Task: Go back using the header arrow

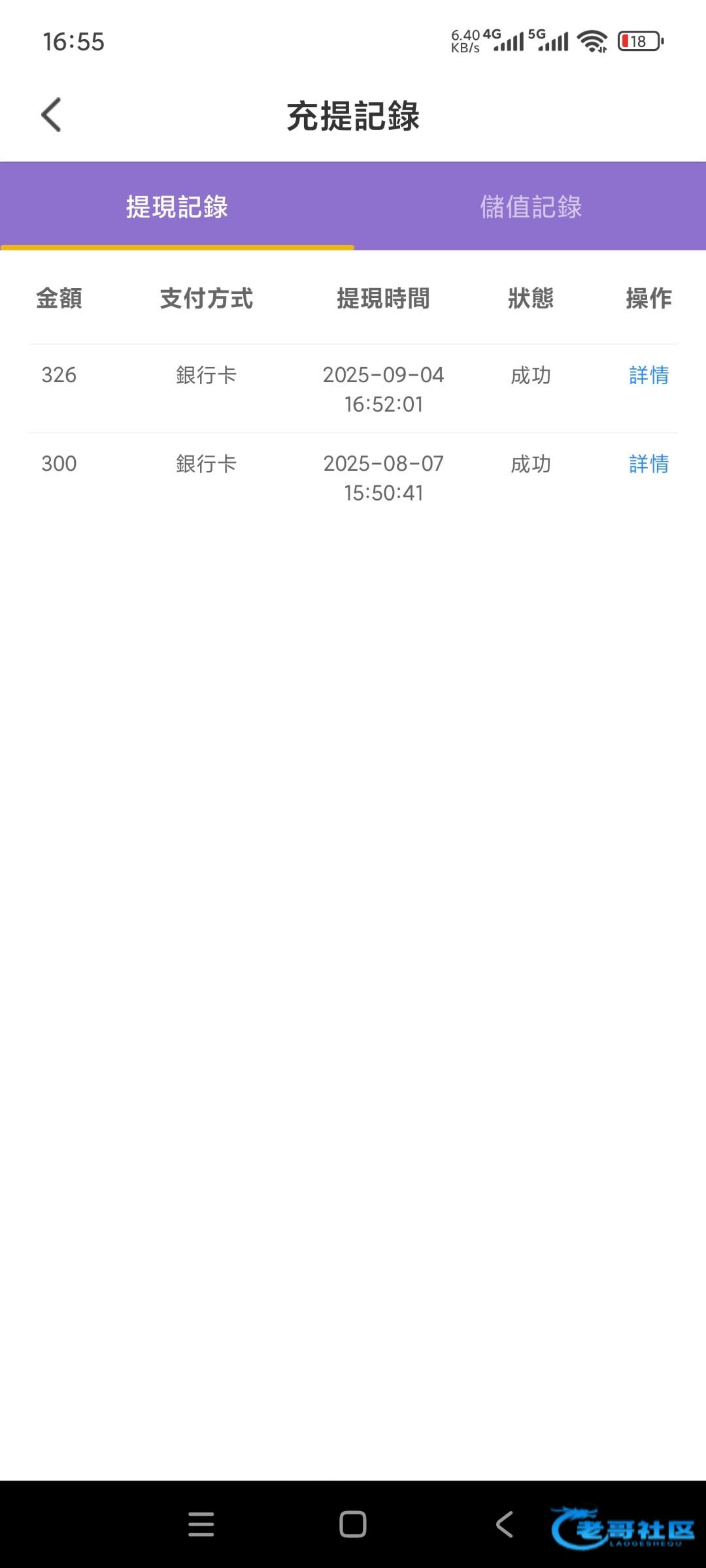Action: pyautogui.click(x=51, y=115)
